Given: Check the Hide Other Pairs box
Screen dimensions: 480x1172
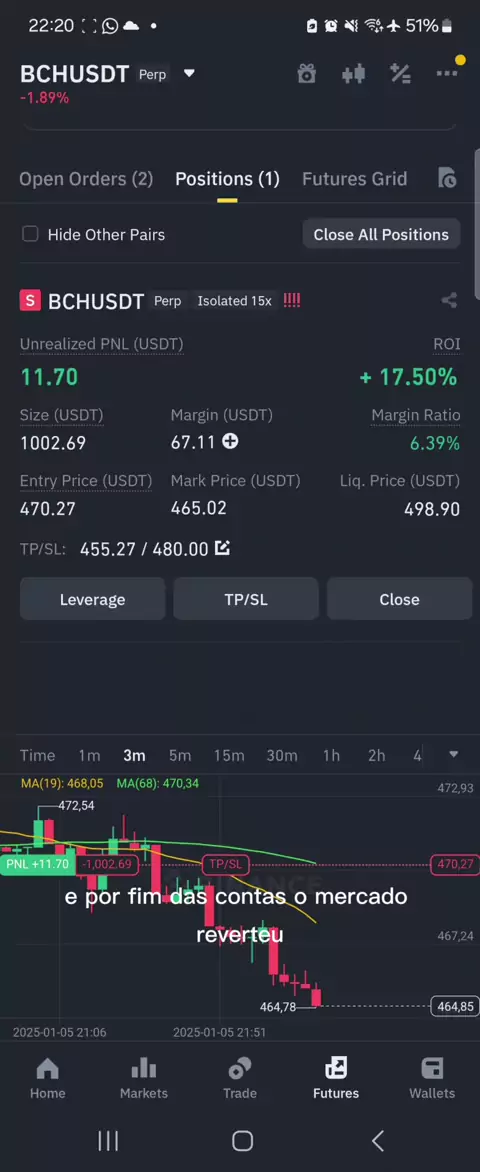Looking at the screenshot, I should pos(30,234).
